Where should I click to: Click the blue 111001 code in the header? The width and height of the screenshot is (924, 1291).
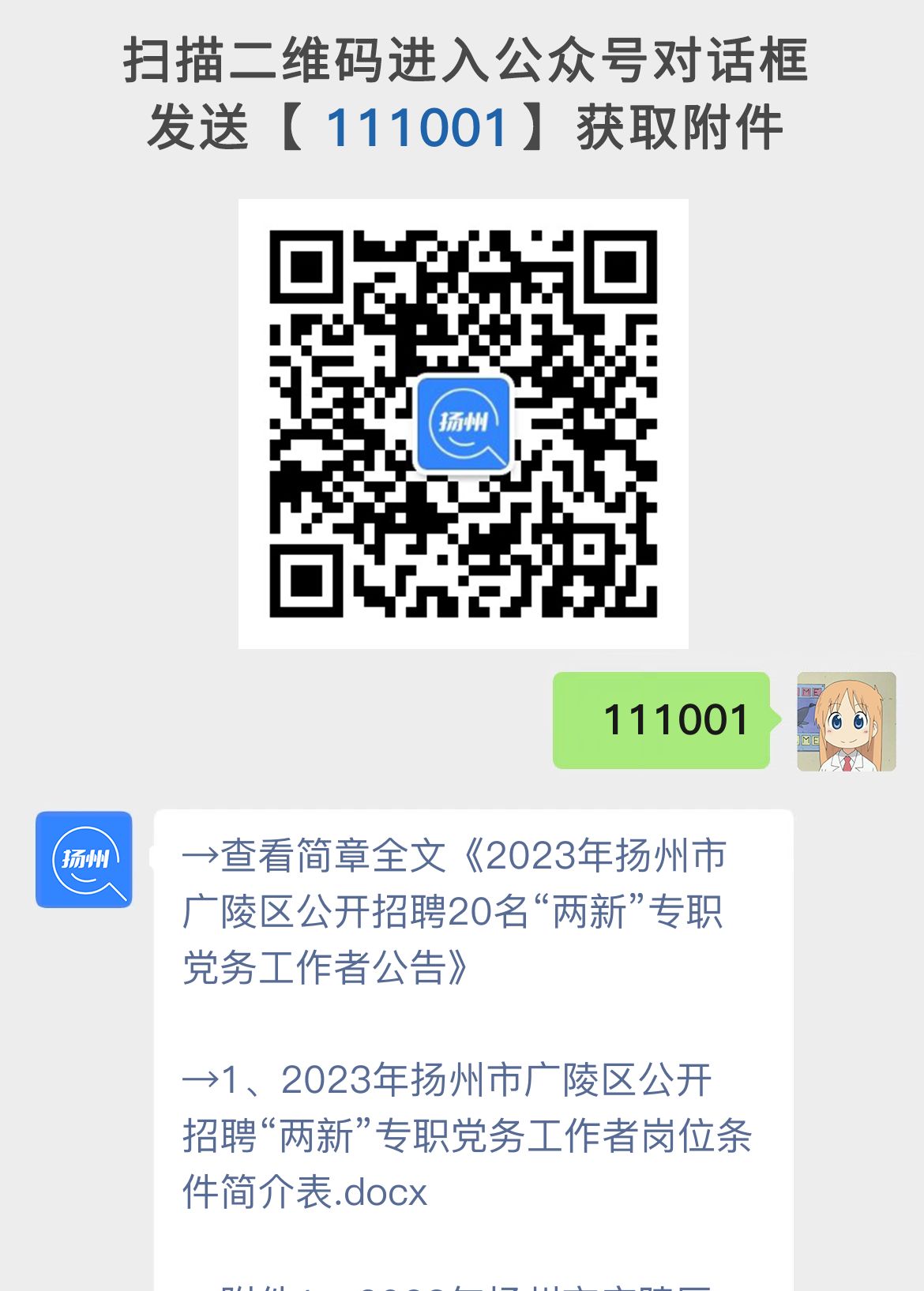(x=419, y=126)
